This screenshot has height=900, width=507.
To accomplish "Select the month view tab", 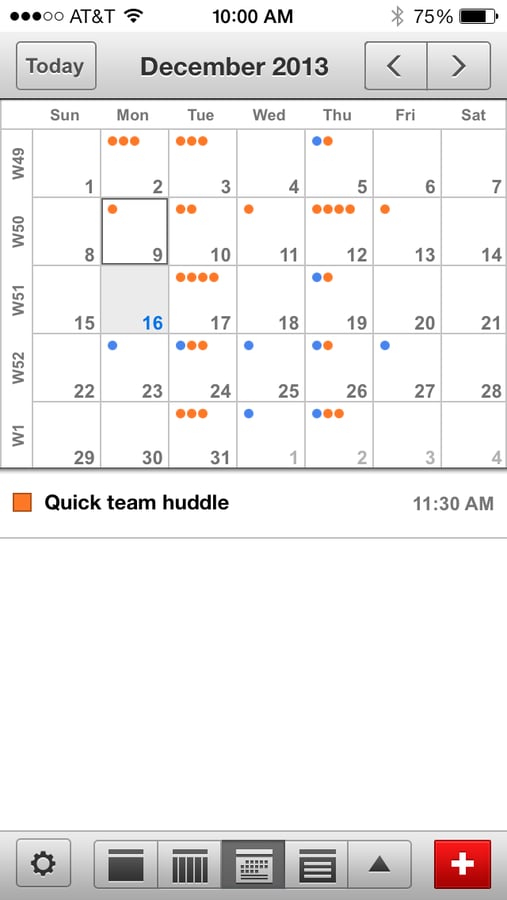I will point(253,864).
